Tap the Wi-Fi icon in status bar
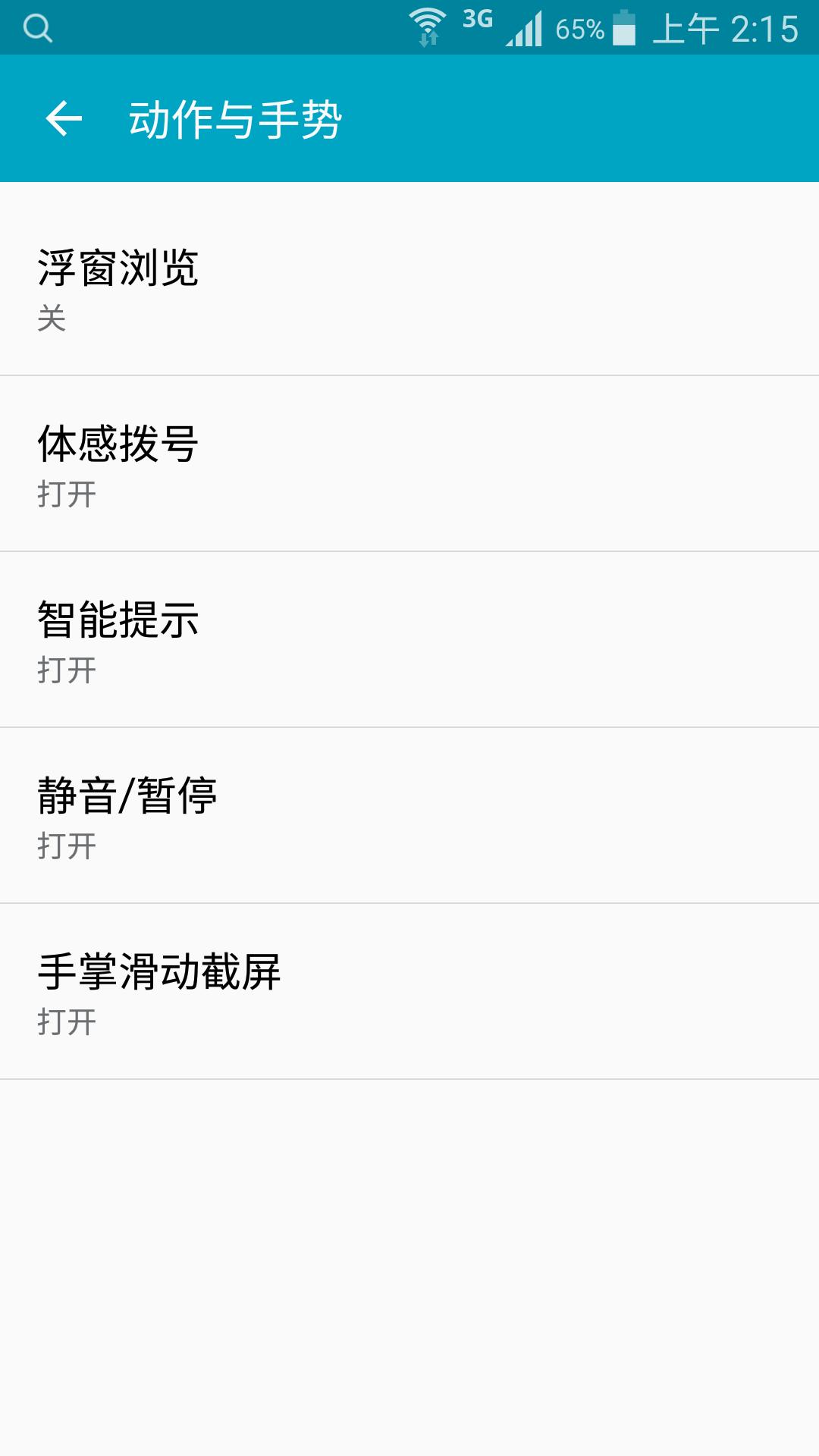Screen dimensions: 819x1456 (x=428, y=19)
